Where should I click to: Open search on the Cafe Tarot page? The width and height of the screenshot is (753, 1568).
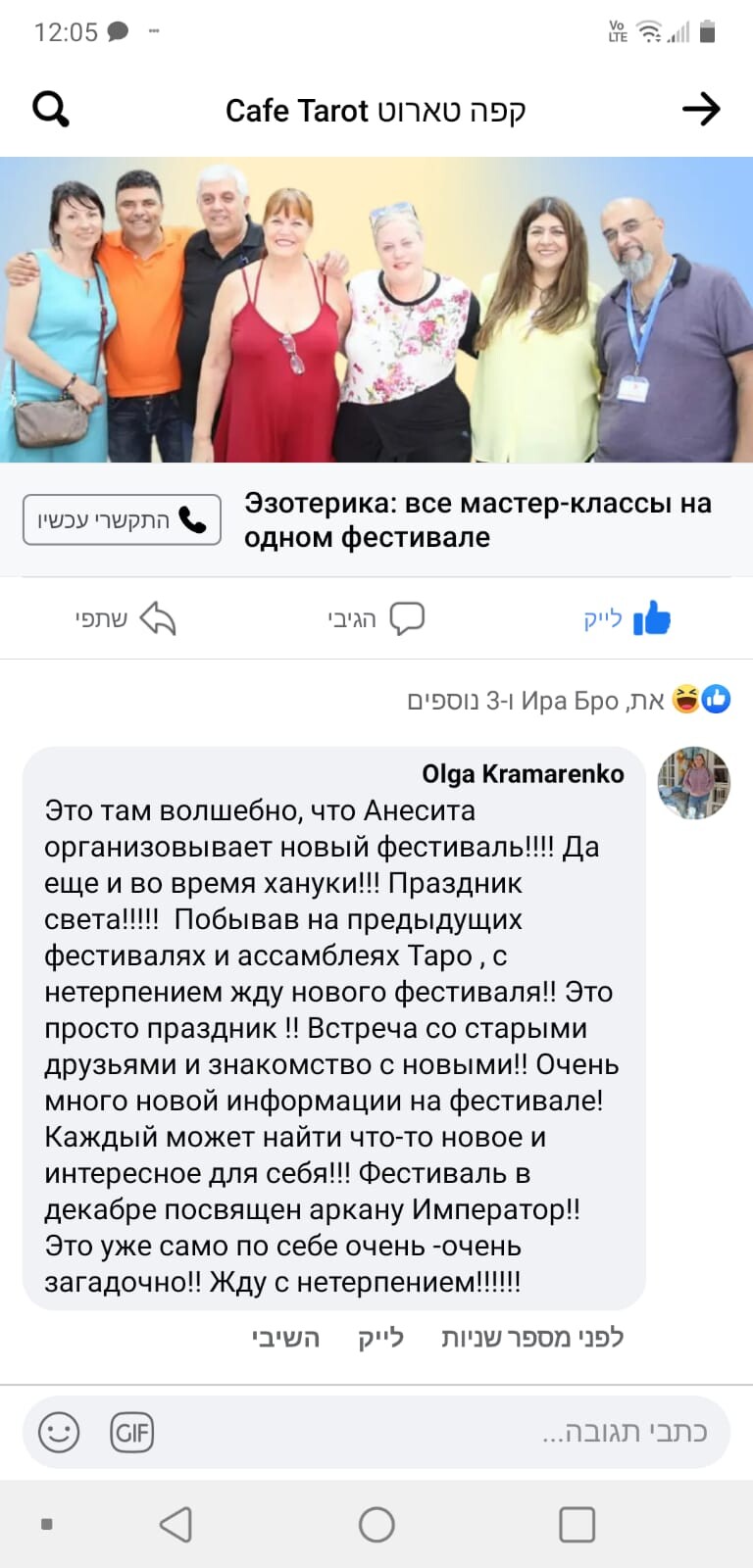tap(51, 109)
